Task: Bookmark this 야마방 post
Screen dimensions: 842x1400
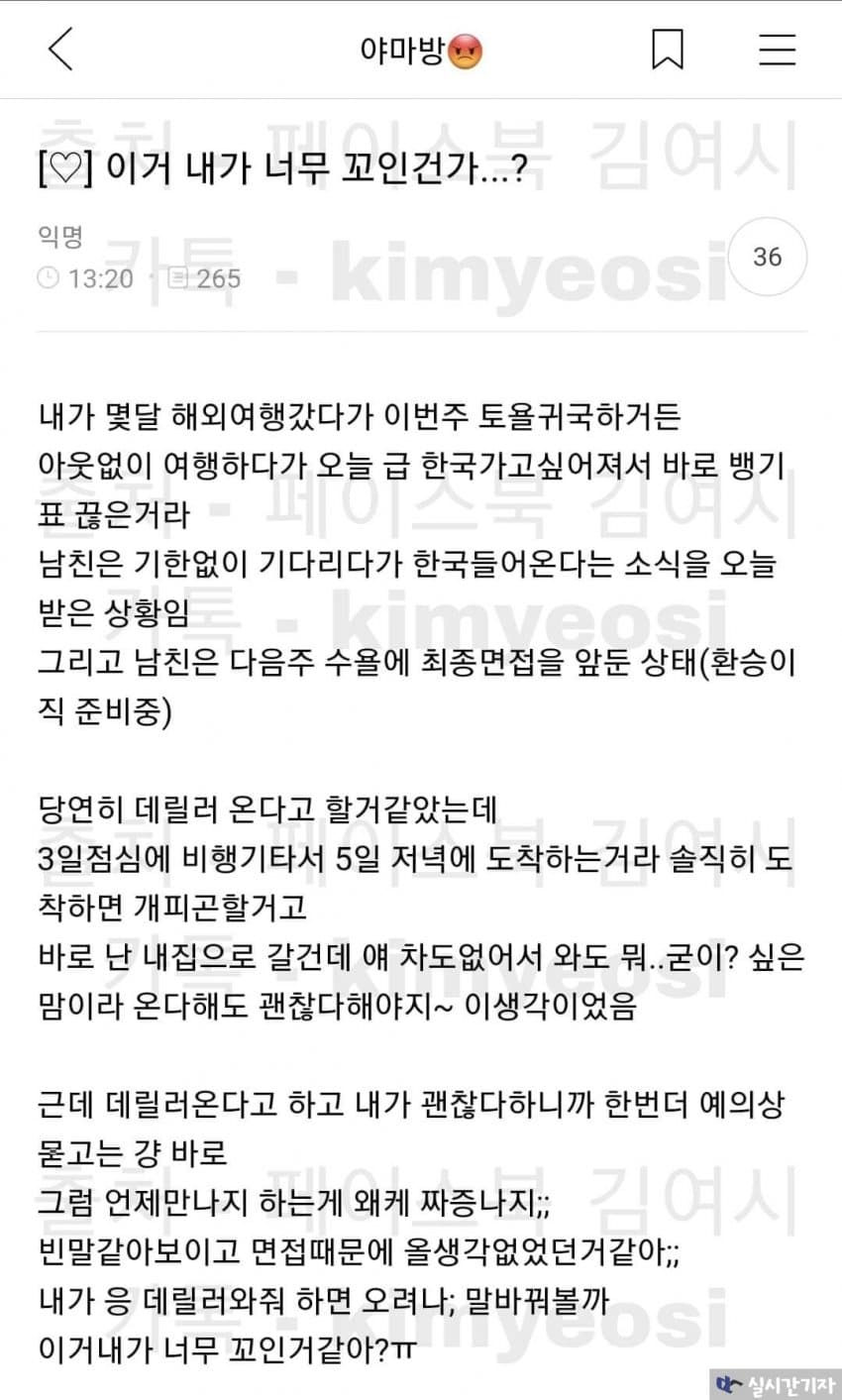Action: 667,49
